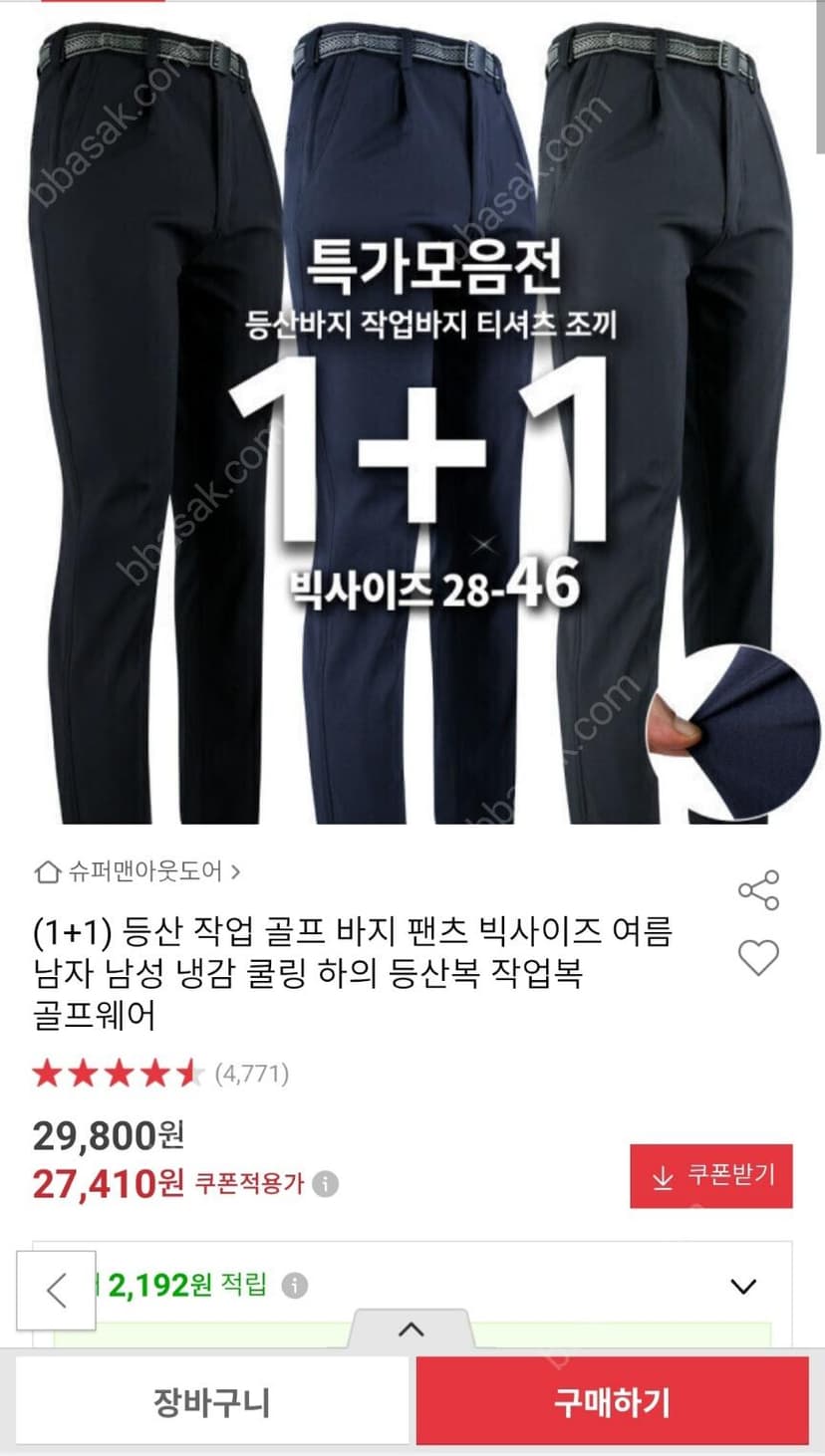Tap 구매하기 to buy now
Screen dimensions: 825x1456
point(612,1402)
